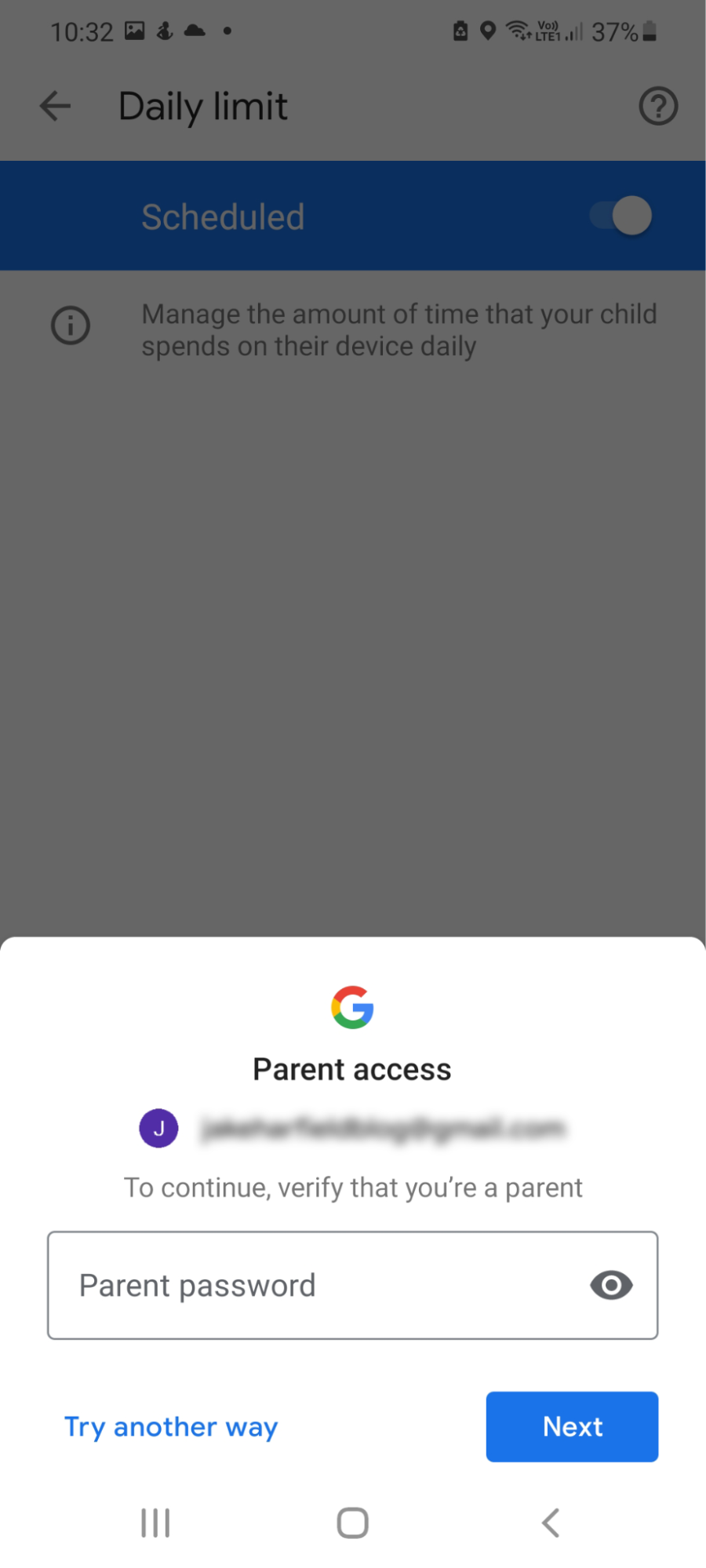706x1568 pixels.
Task: Toggle the Scheduled switch
Action: (621, 216)
